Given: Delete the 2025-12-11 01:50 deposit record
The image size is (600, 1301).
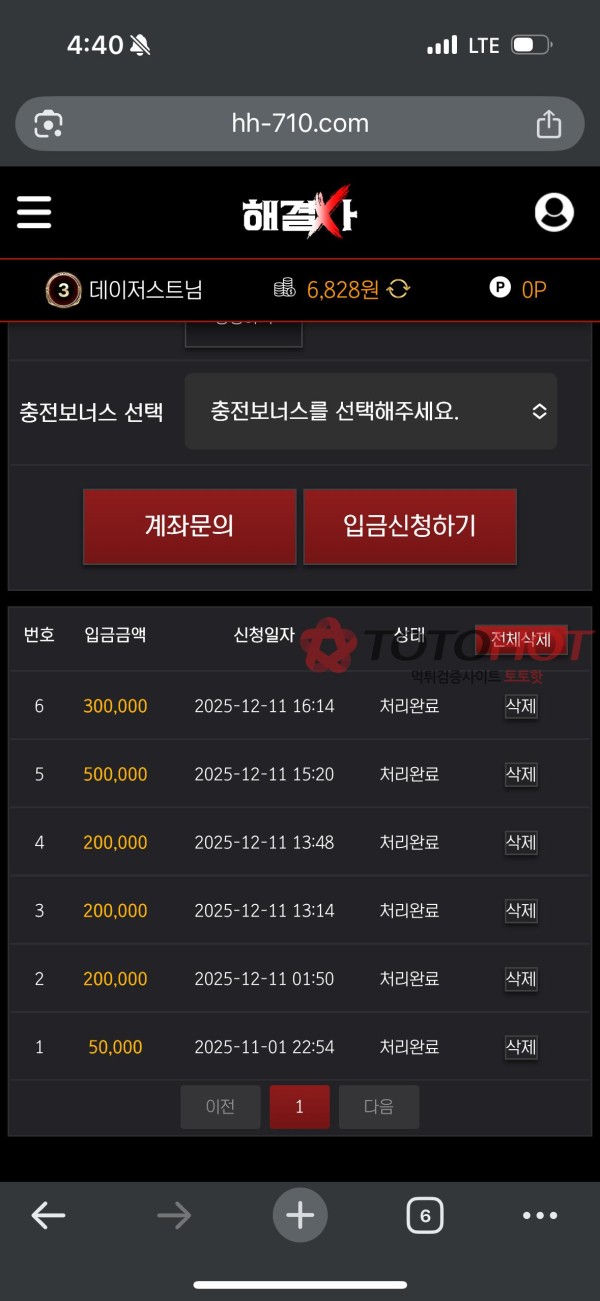Looking at the screenshot, I should [521, 978].
